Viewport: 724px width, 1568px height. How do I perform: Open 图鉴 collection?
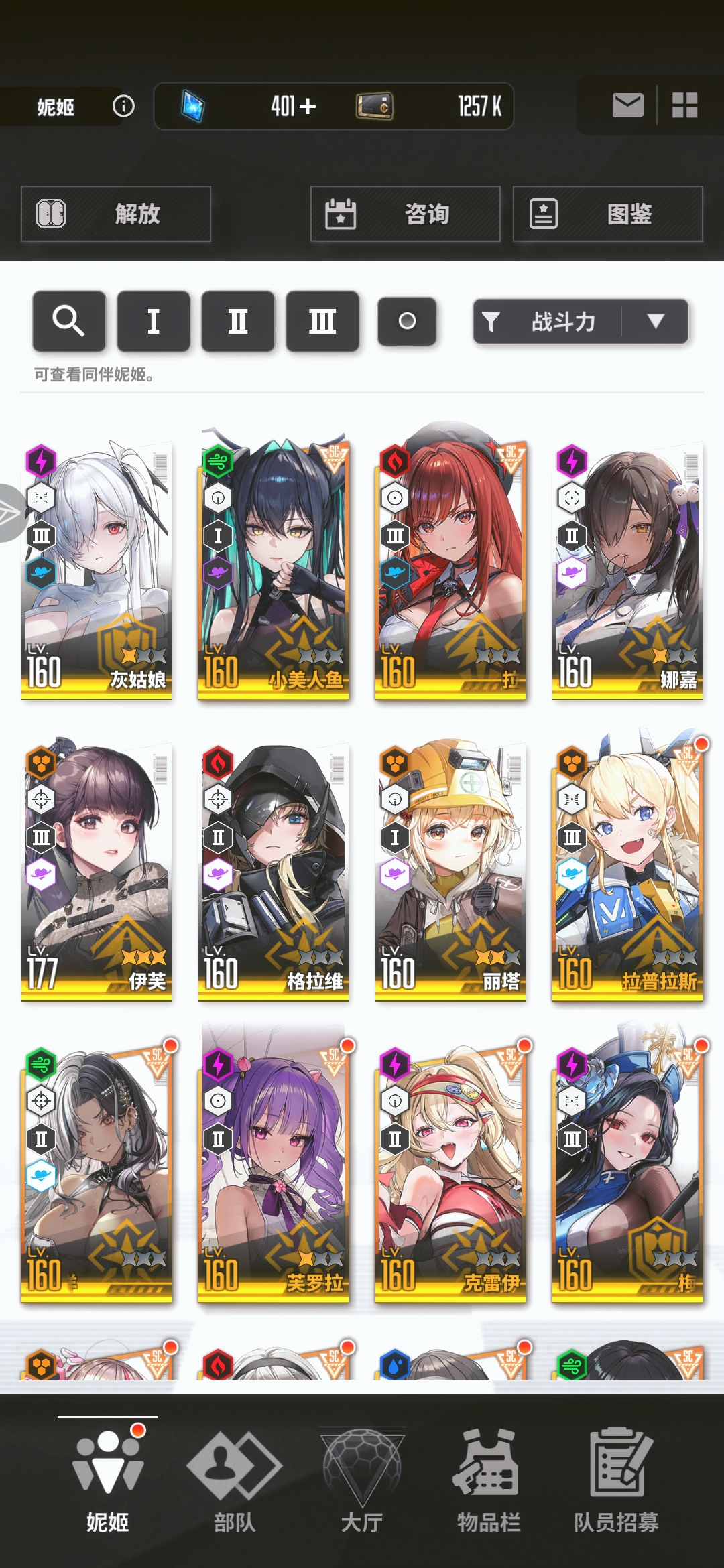607,214
